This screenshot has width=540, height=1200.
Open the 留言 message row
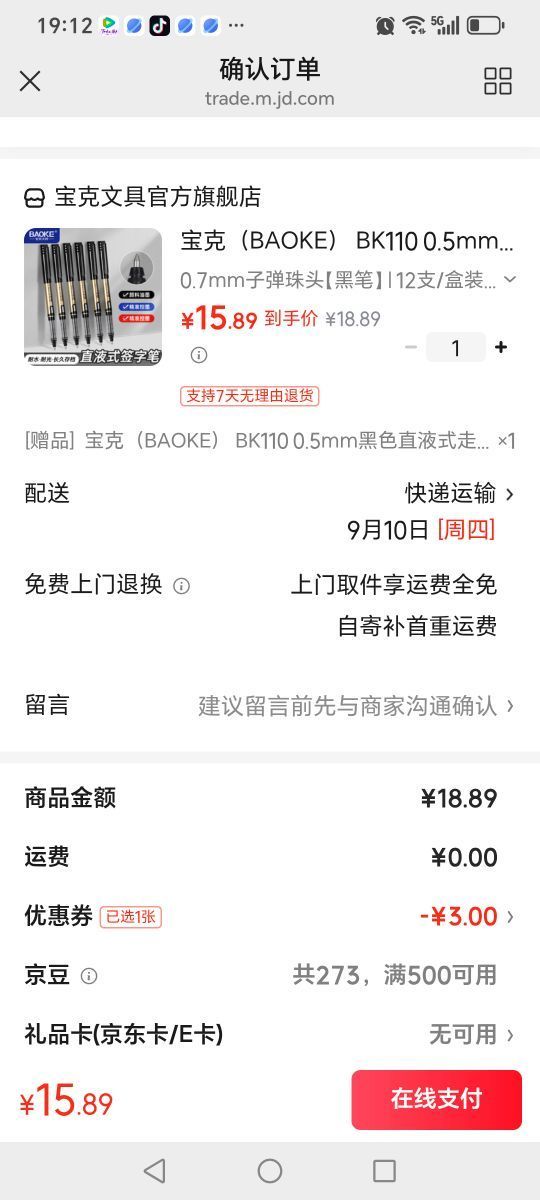click(x=270, y=705)
